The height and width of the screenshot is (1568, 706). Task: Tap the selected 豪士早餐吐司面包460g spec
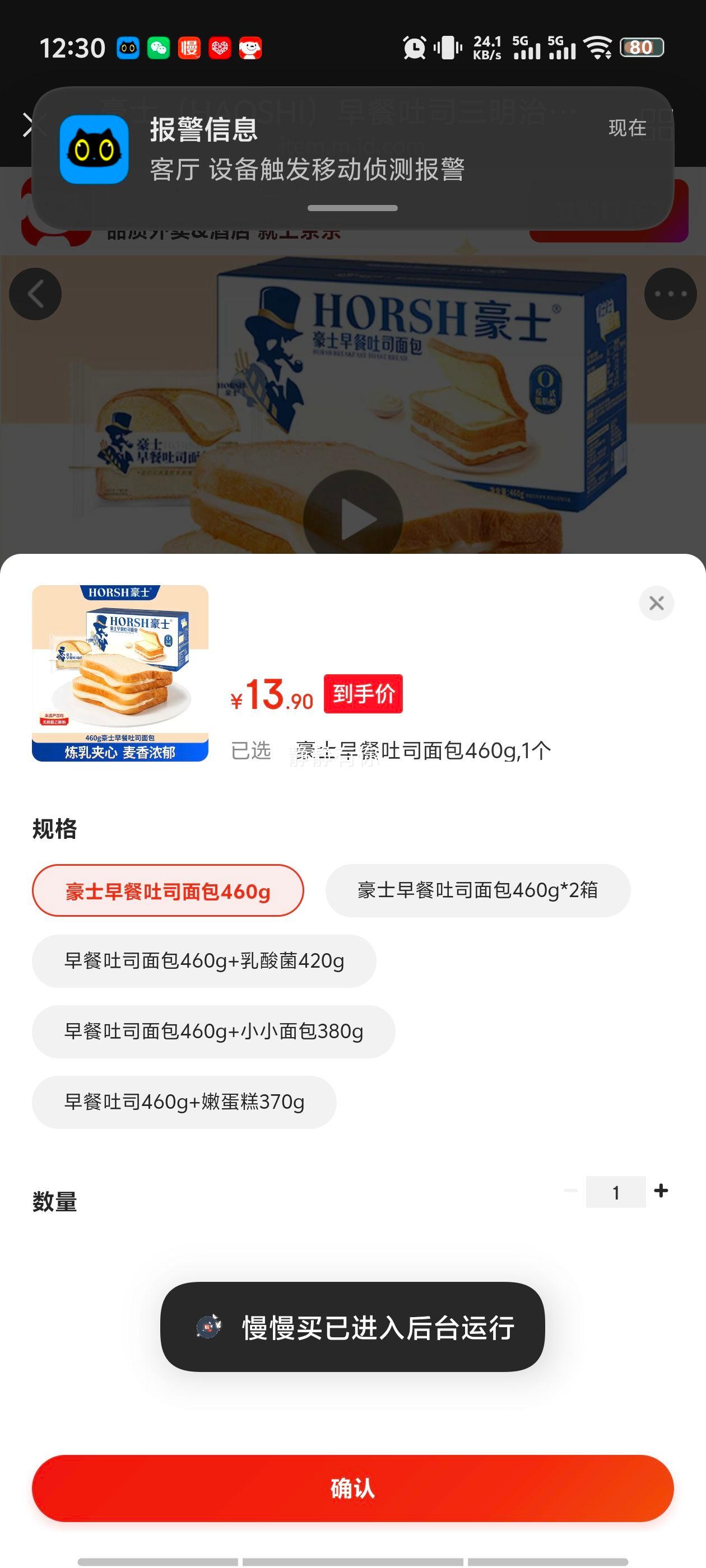168,890
